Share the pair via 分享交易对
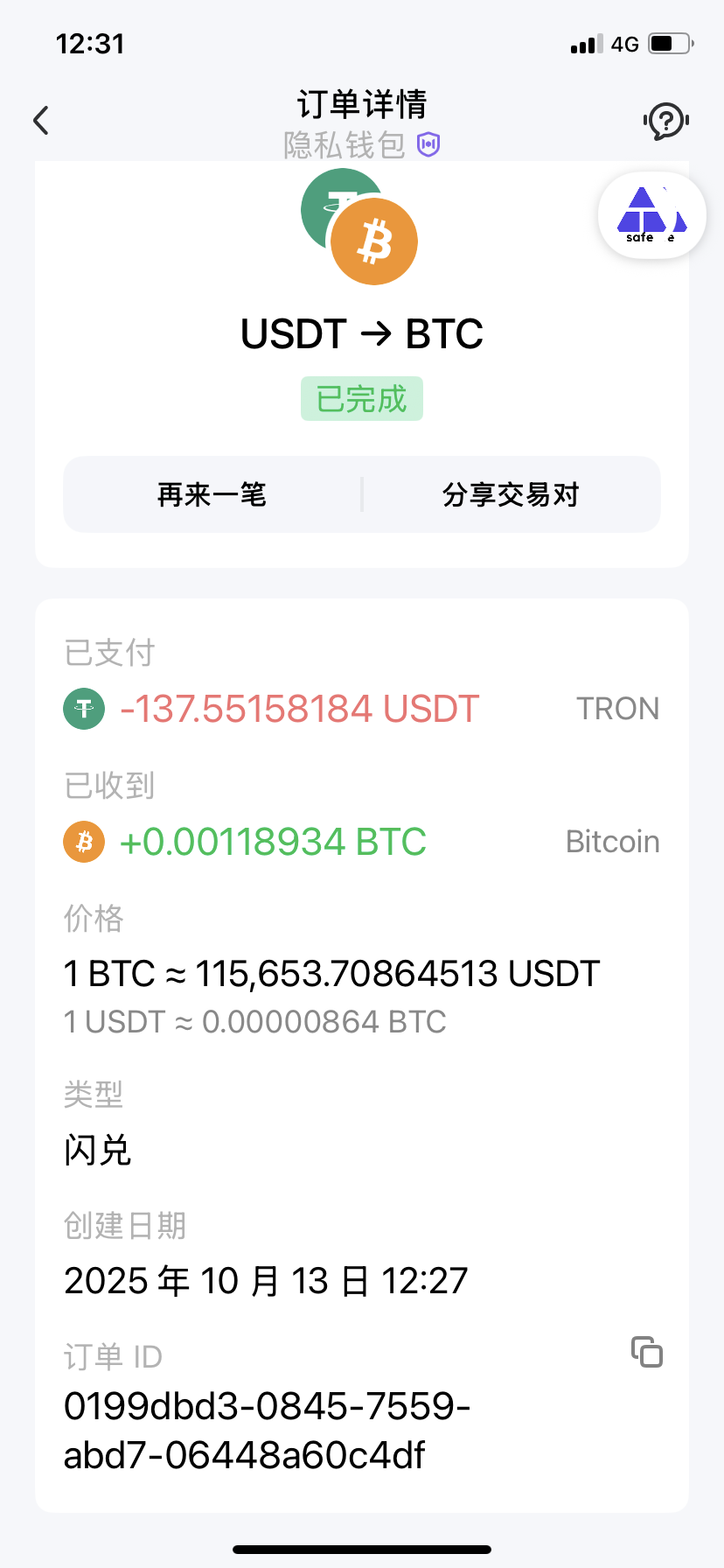Screen dimensions: 724x1568 (511, 494)
